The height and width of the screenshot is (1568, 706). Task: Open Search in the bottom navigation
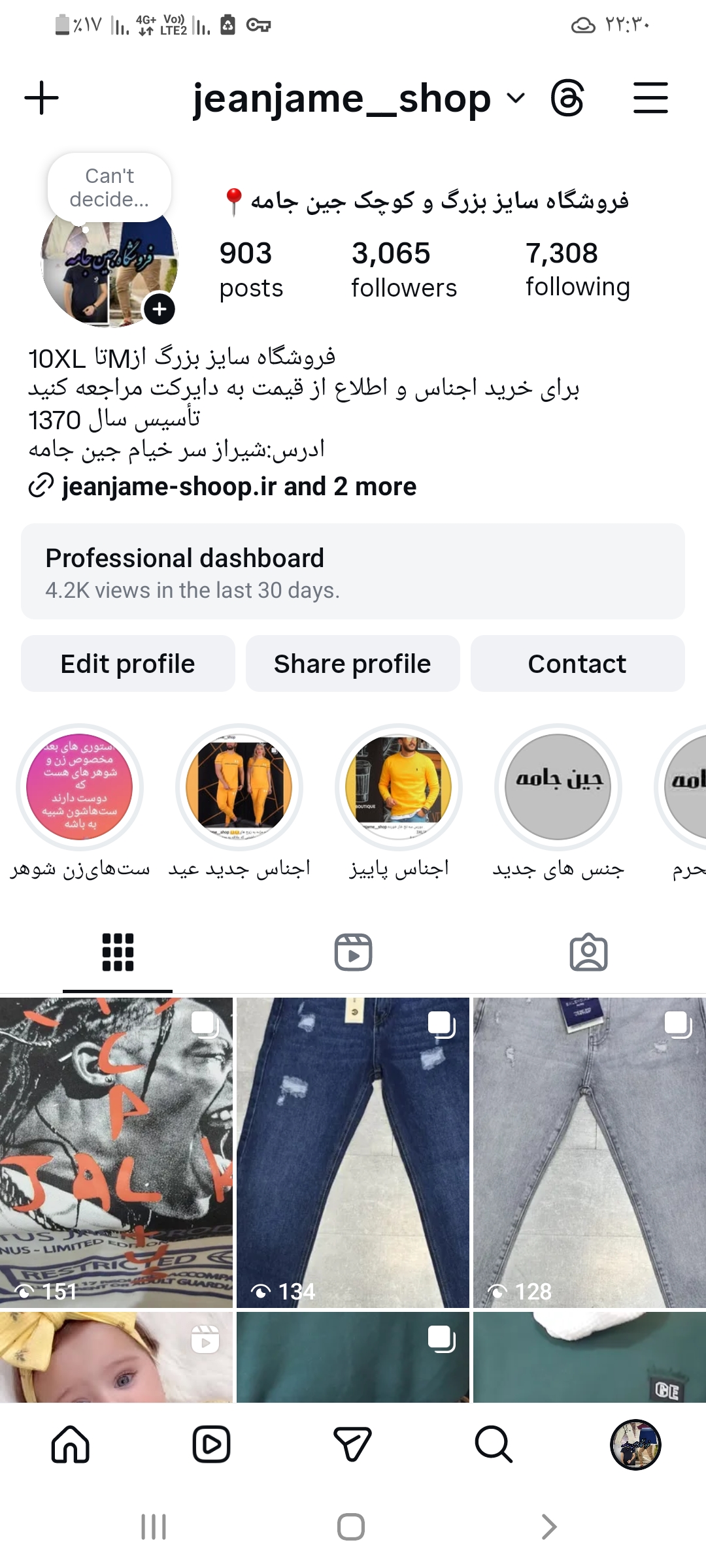[494, 1445]
